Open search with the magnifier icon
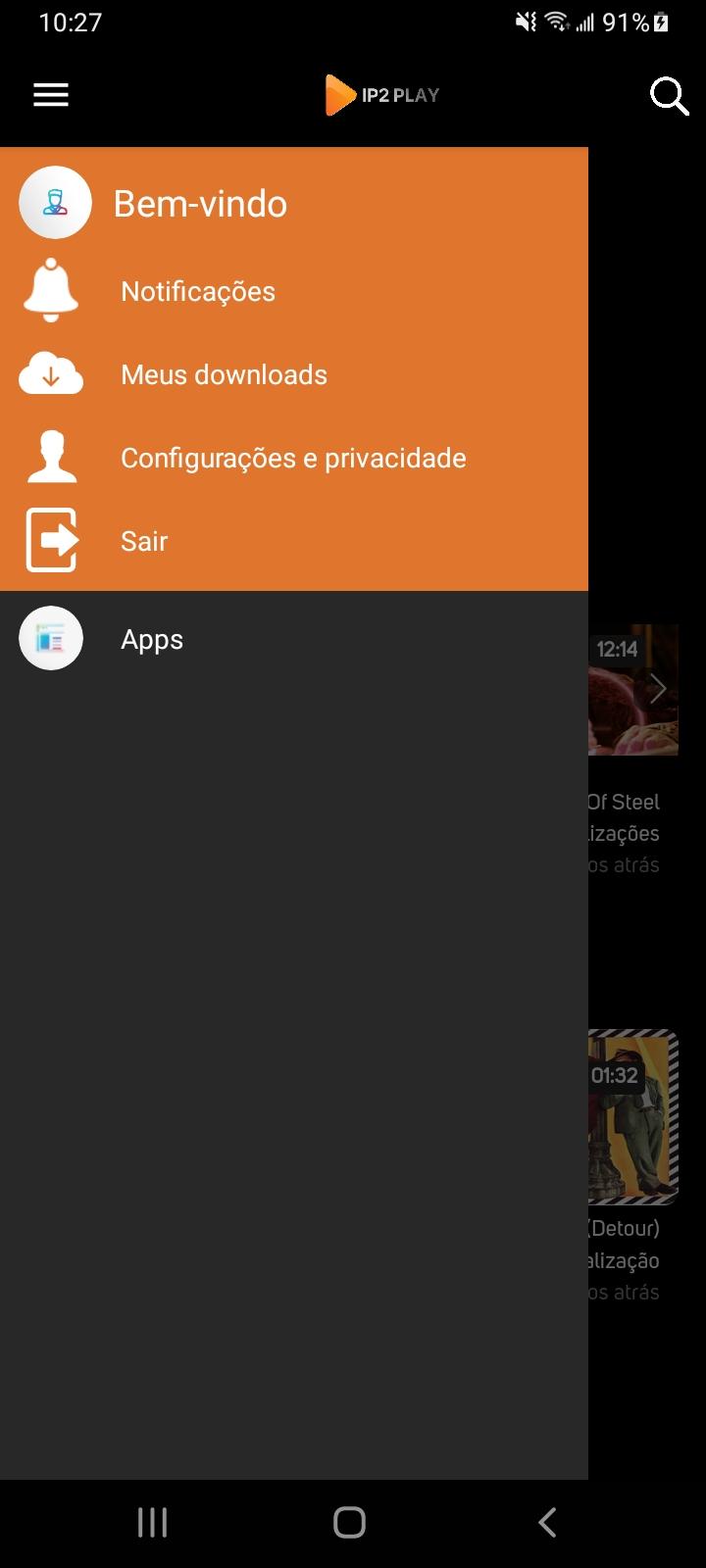The image size is (706, 1568). (x=670, y=96)
